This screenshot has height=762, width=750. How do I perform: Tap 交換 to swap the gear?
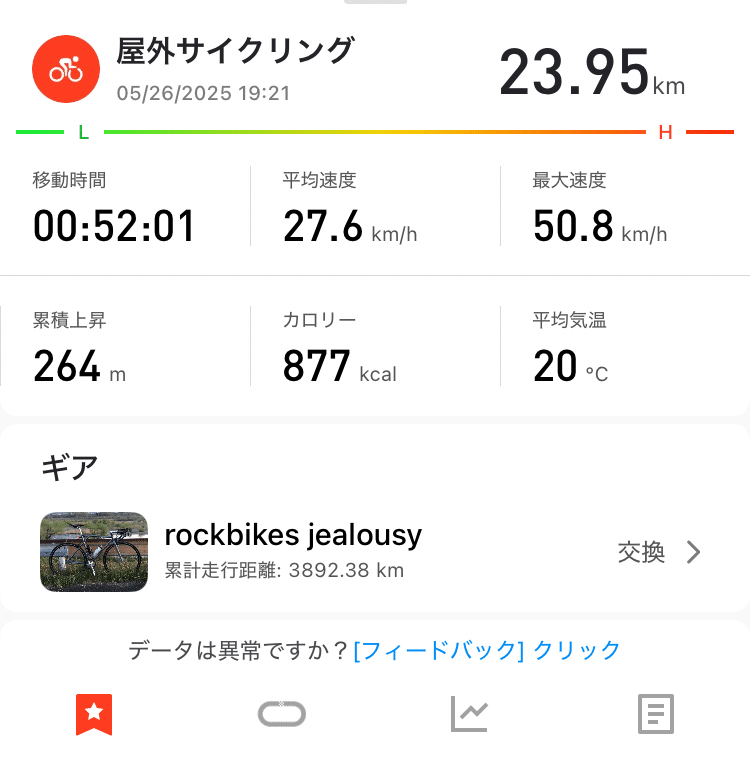659,552
